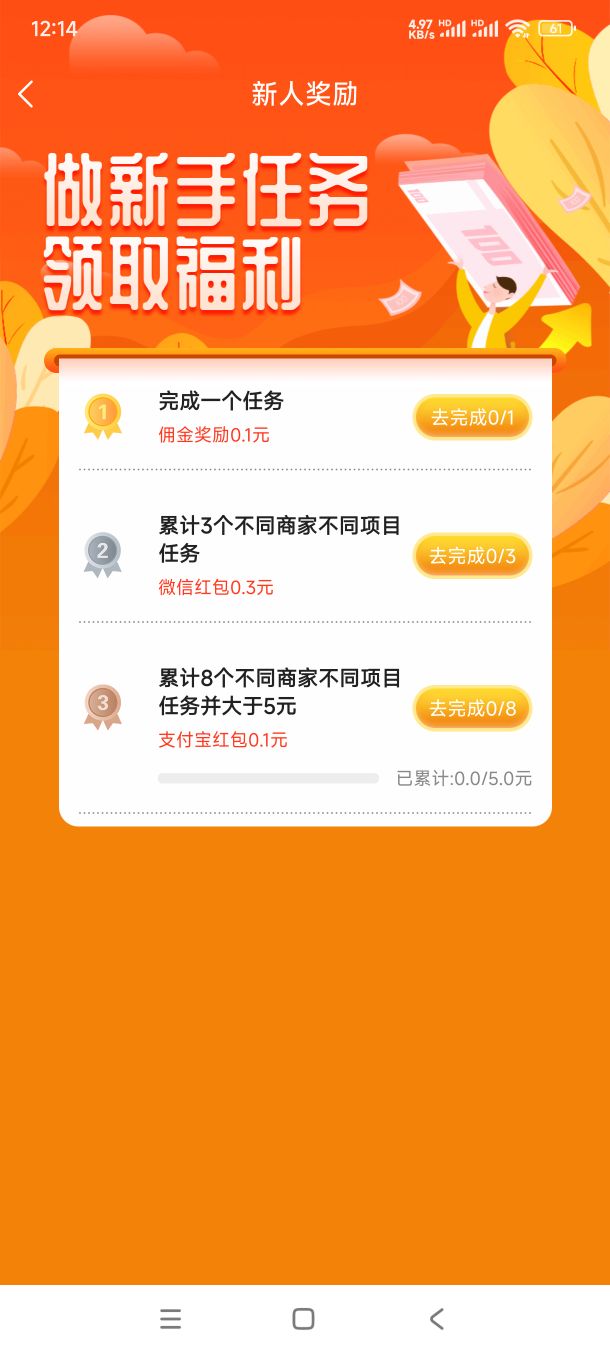Tap 去完成0/3 for the 3个不同商家 task
610x1356 pixels.
[x=472, y=556]
